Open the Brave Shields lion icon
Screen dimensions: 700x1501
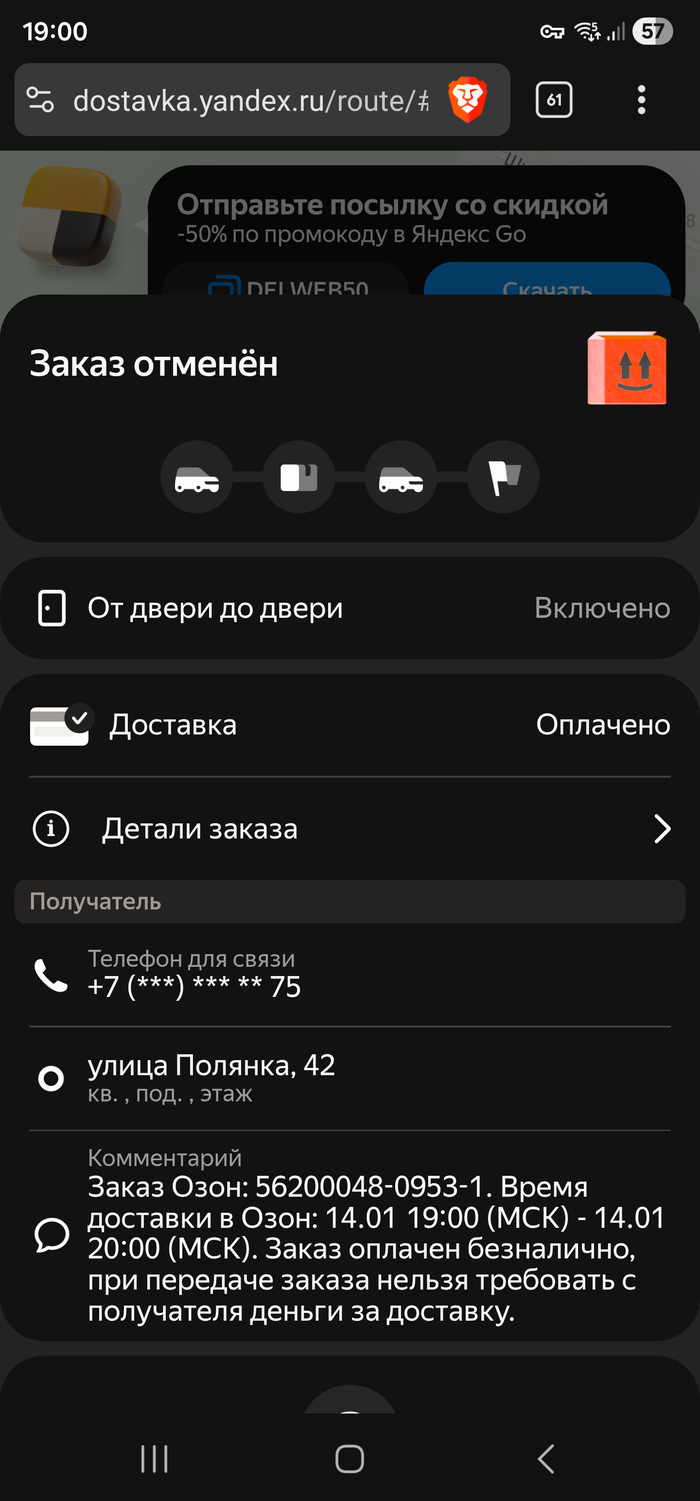[467, 100]
